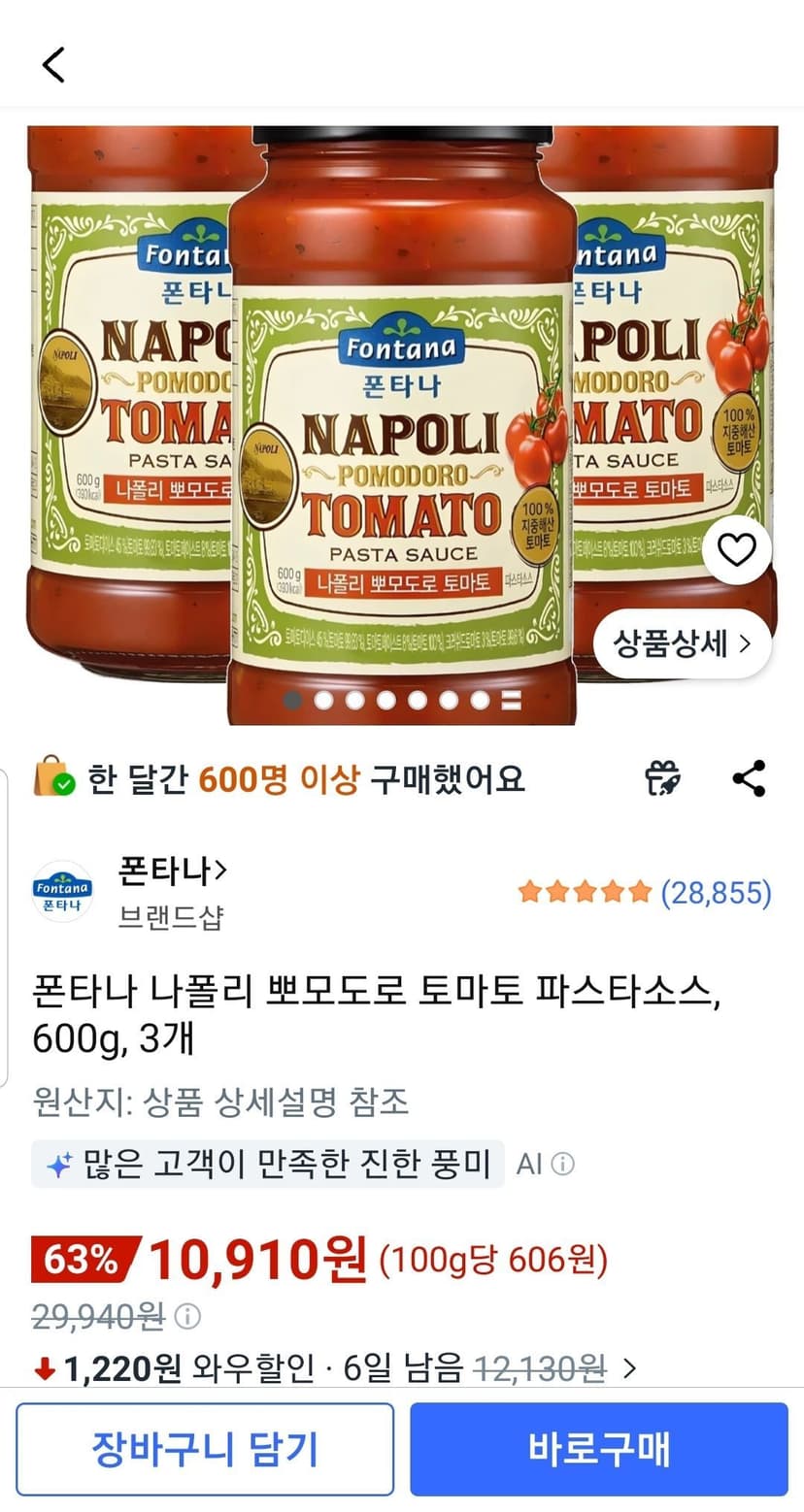This screenshot has width=804, height=1512.
Task: Open the 폰타나 brand shop
Action: [173, 871]
